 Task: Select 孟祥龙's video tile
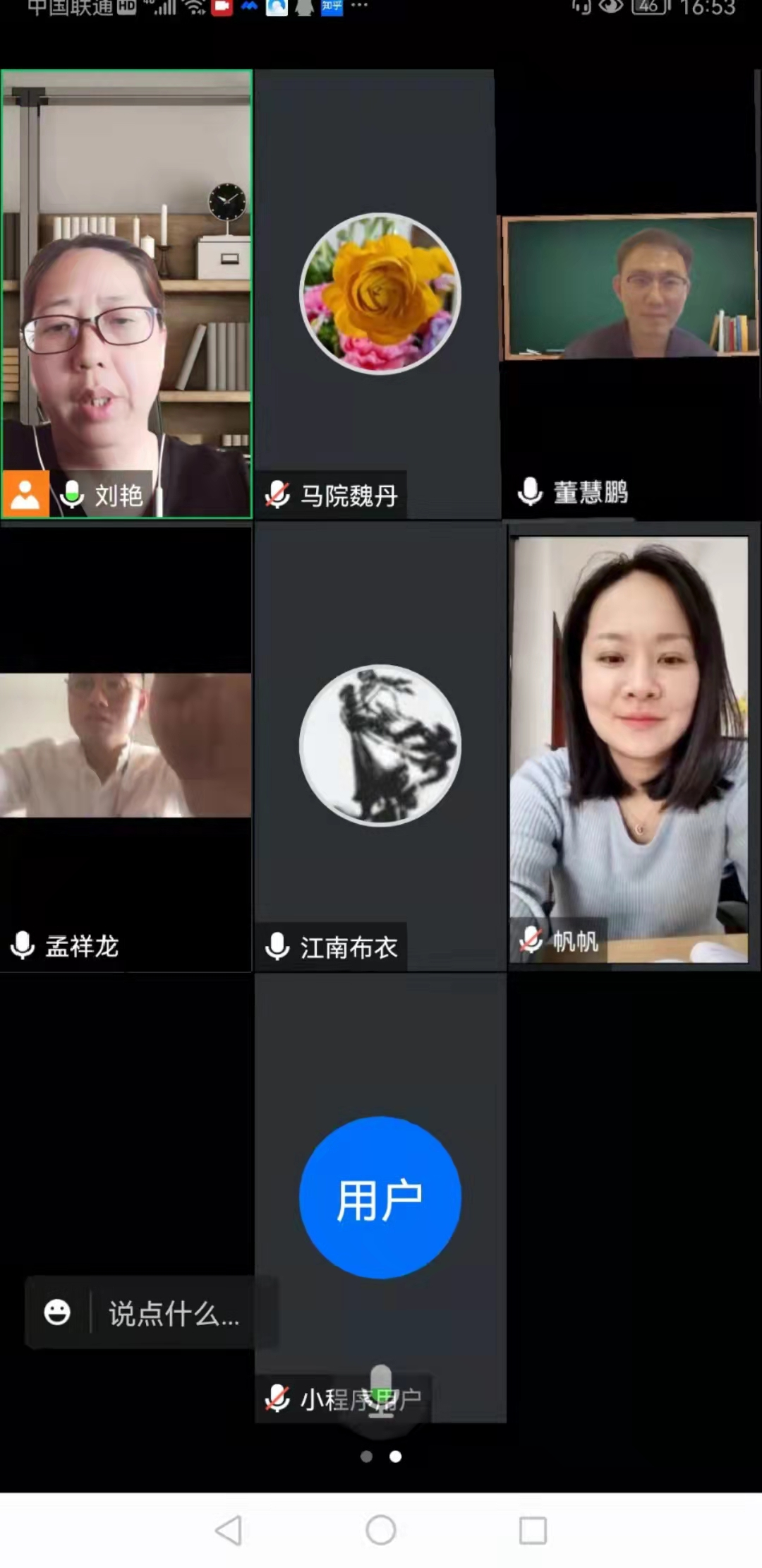tap(126, 746)
